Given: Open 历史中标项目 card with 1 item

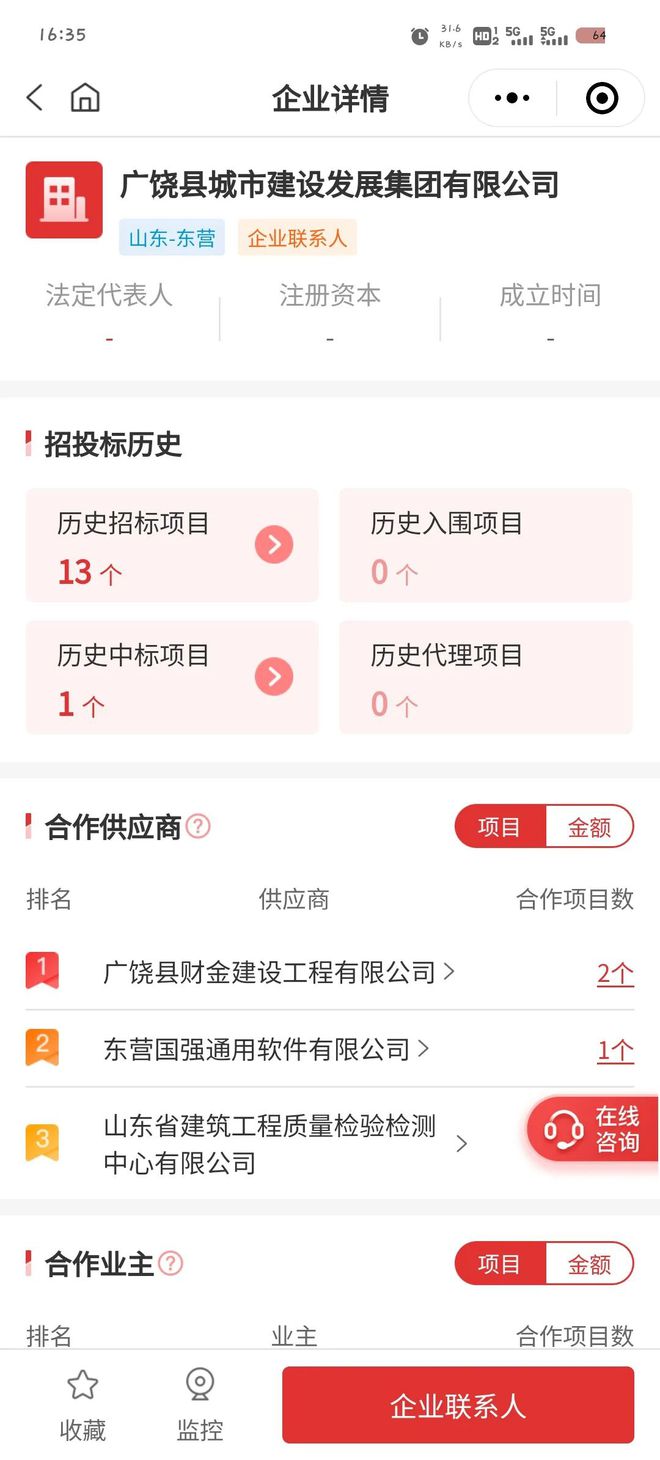Looking at the screenshot, I should (x=172, y=677).
